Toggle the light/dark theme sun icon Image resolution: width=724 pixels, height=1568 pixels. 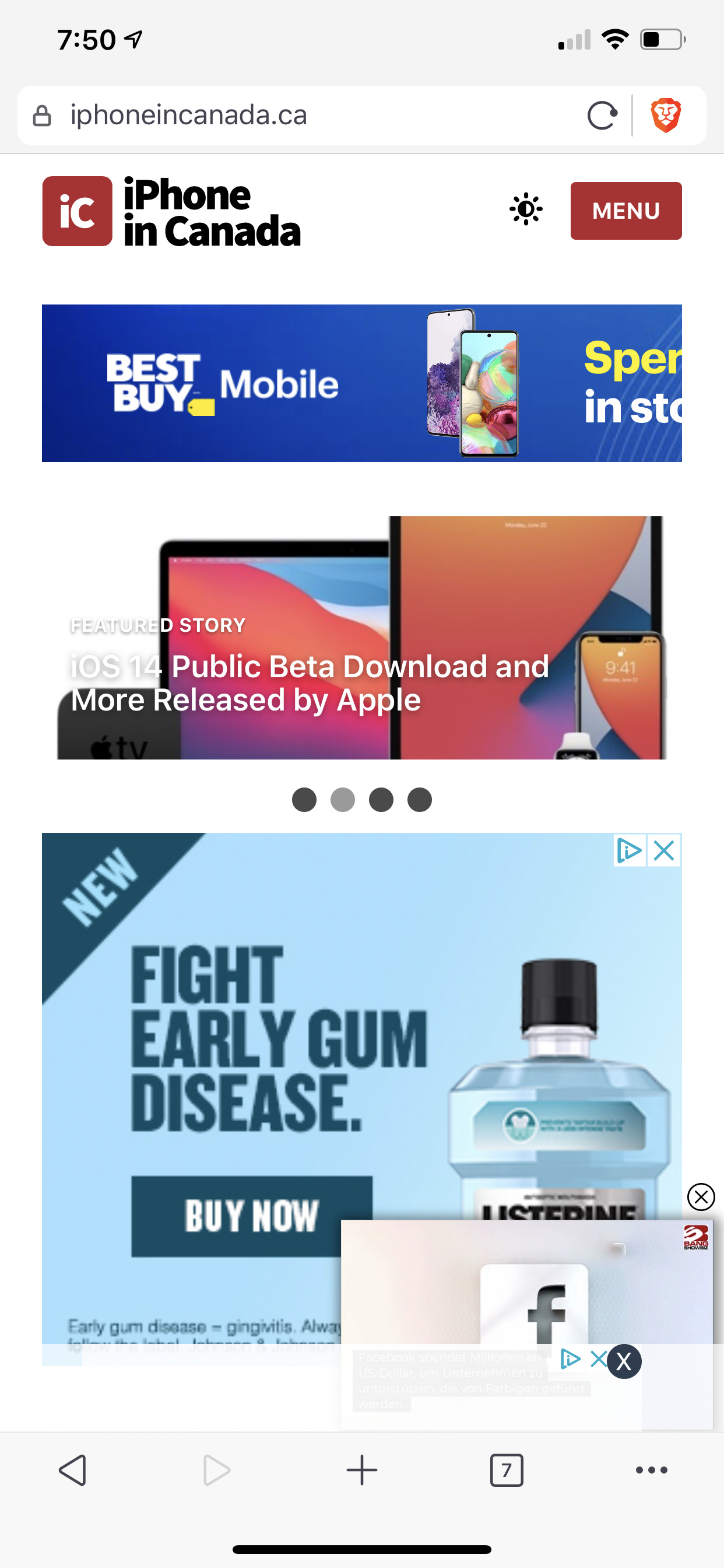pos(526,210)
